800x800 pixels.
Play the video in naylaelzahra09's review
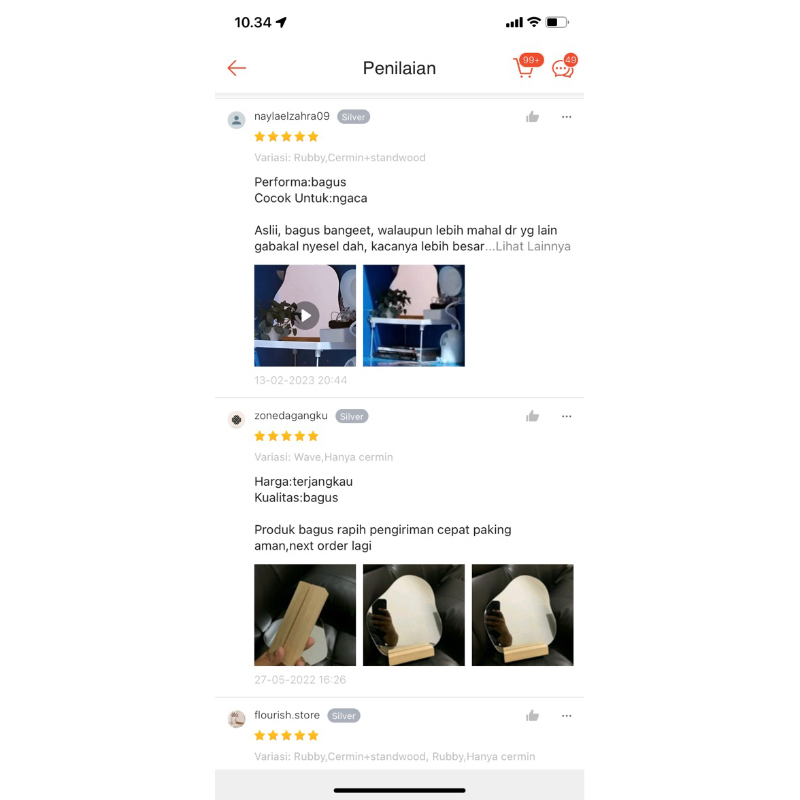click(305, 315)
